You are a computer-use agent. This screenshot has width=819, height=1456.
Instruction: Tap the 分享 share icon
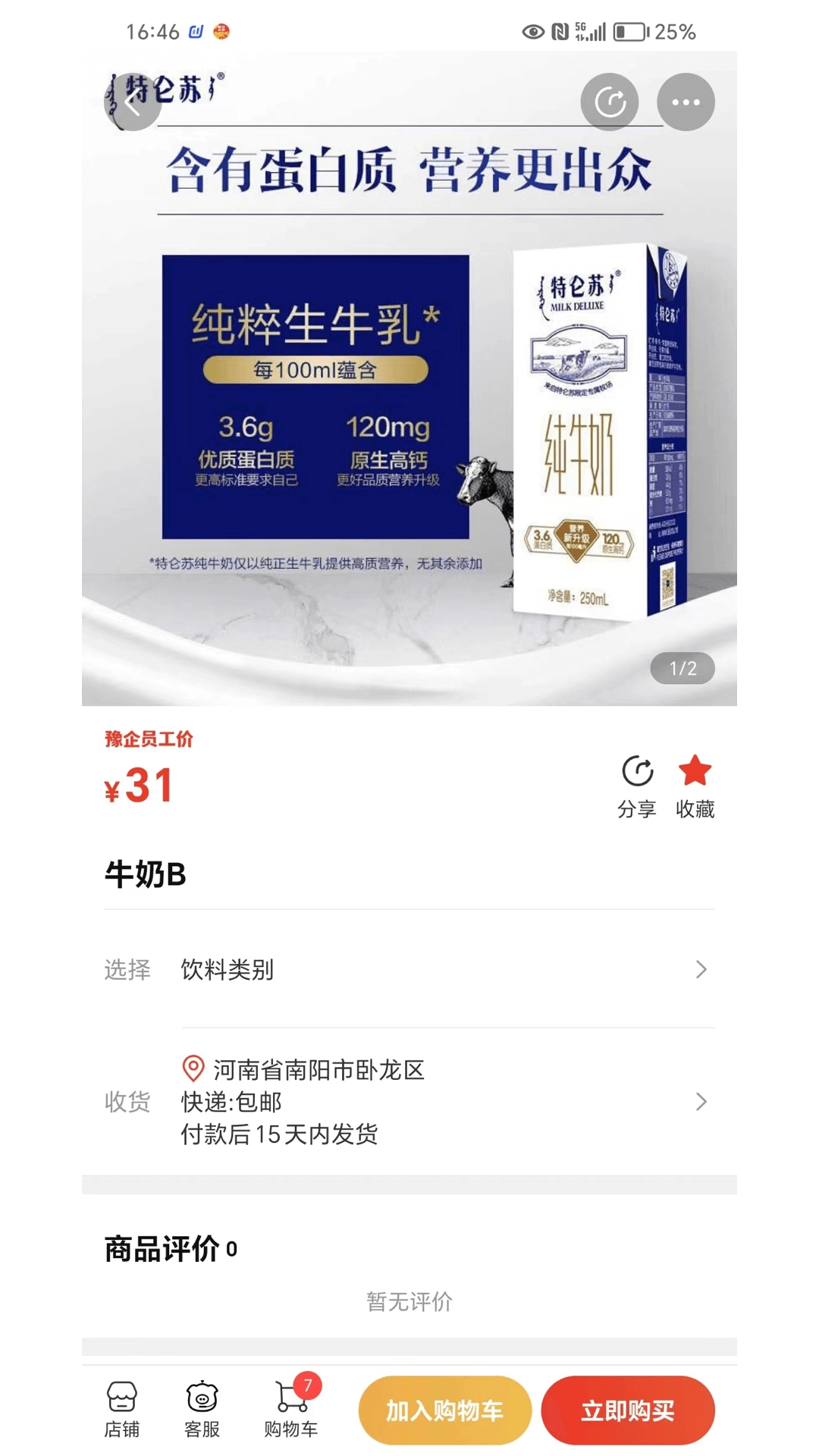tap(639, 770)
